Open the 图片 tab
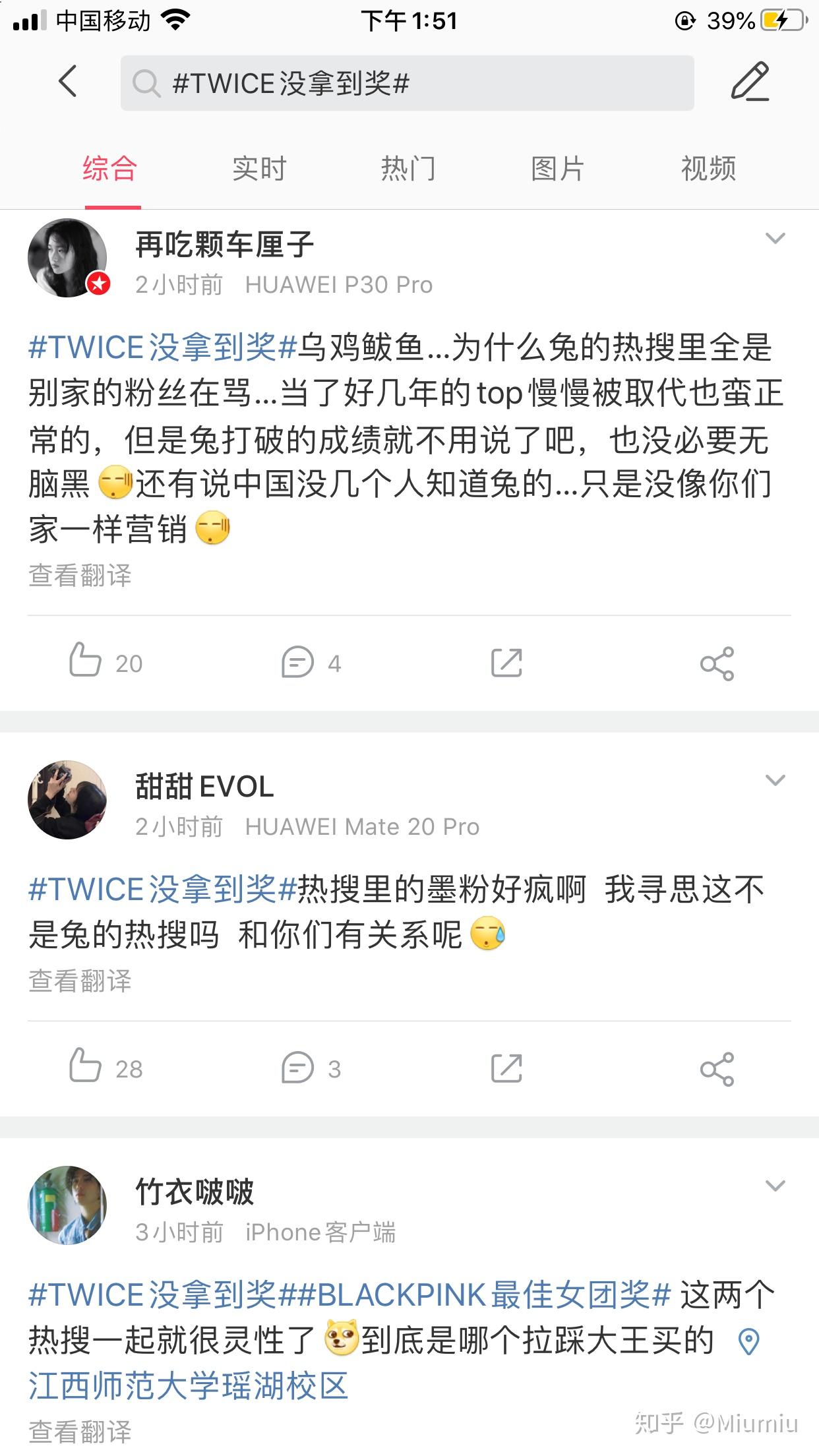The height and width of the screenshot is (1456, 819). [x=558, y=169]
